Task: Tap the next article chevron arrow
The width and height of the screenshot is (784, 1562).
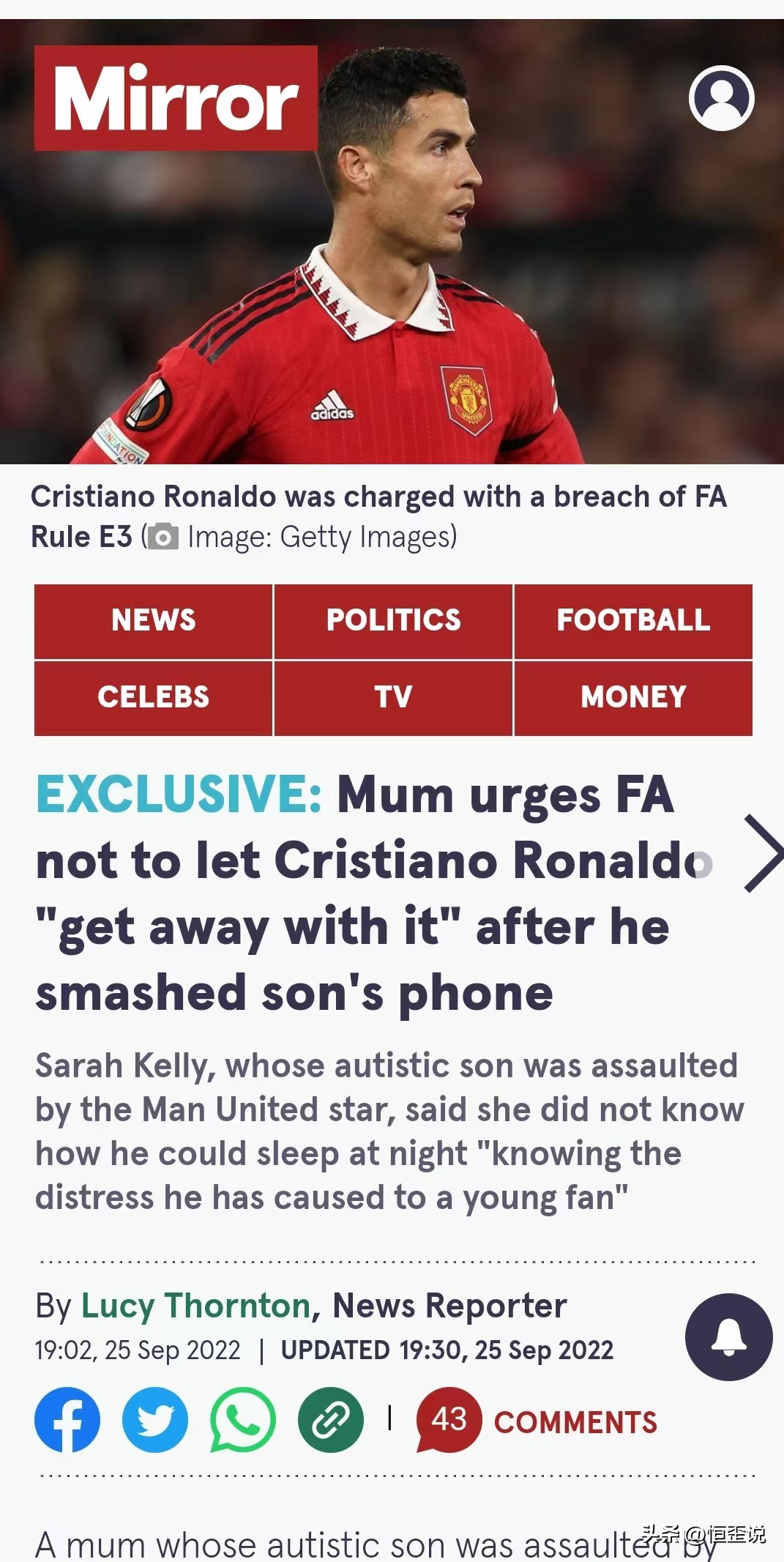Action: [x=762, y=853]
